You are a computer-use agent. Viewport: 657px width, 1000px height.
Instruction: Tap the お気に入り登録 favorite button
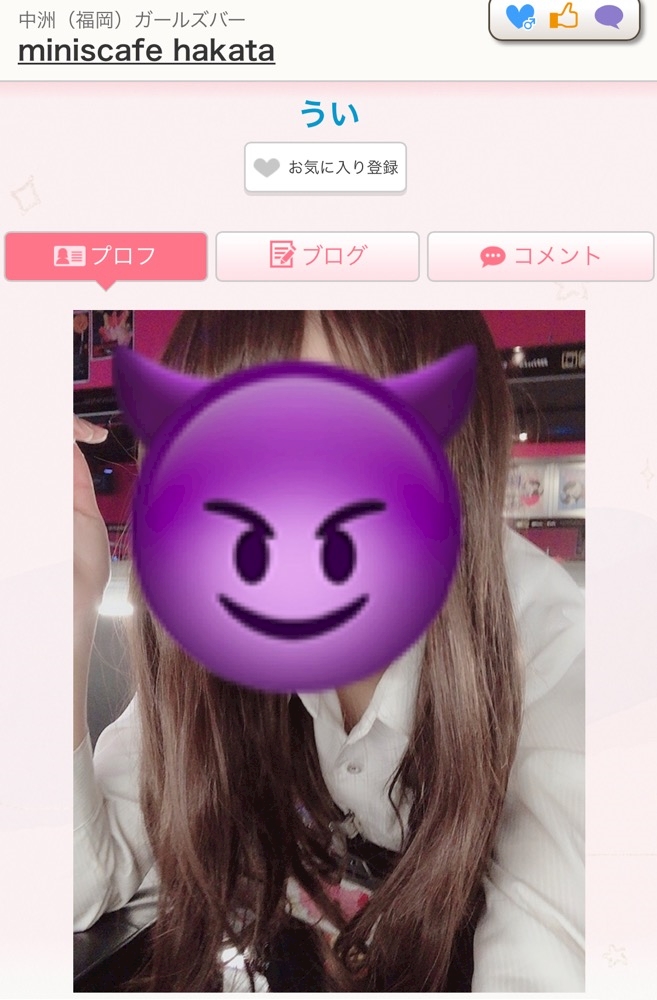[x=325, y=167]
